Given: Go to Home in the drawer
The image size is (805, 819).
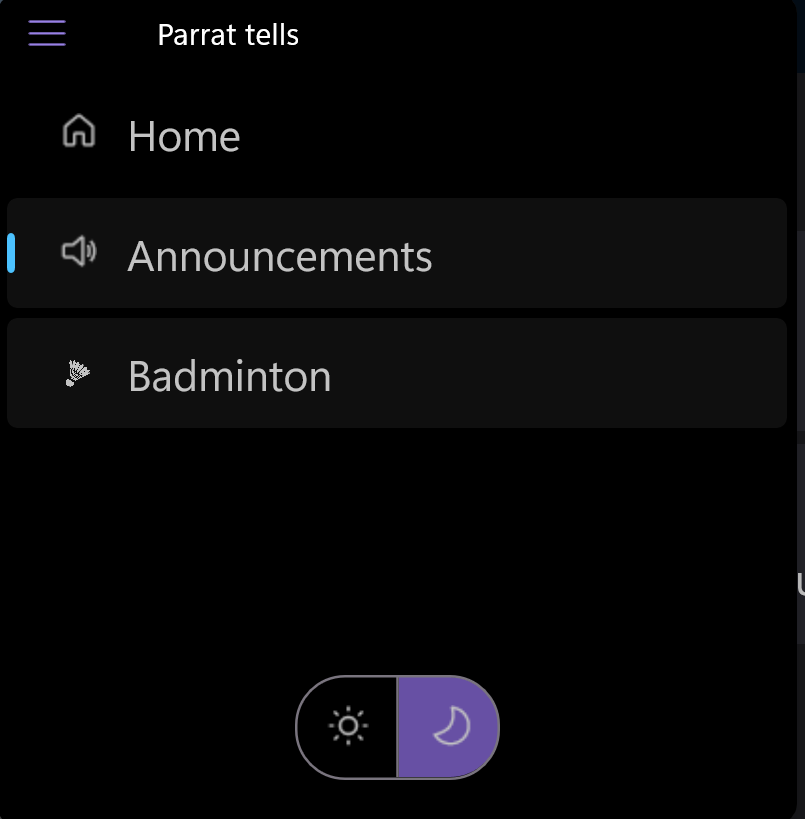Looking at the screenshot, I should [184, 136].
